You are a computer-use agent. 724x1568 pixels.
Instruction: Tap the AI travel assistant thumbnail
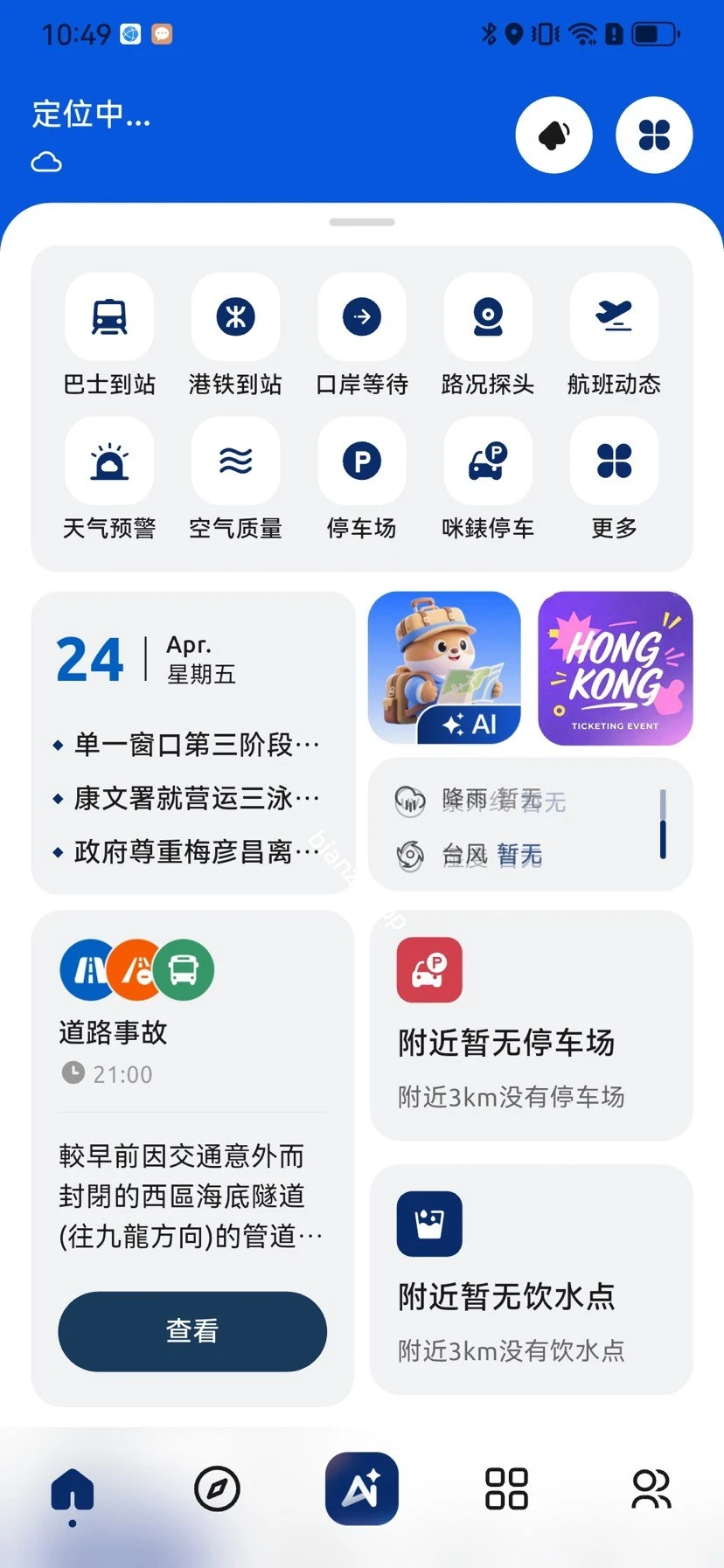pyautogui.click(x=444, y=667)
